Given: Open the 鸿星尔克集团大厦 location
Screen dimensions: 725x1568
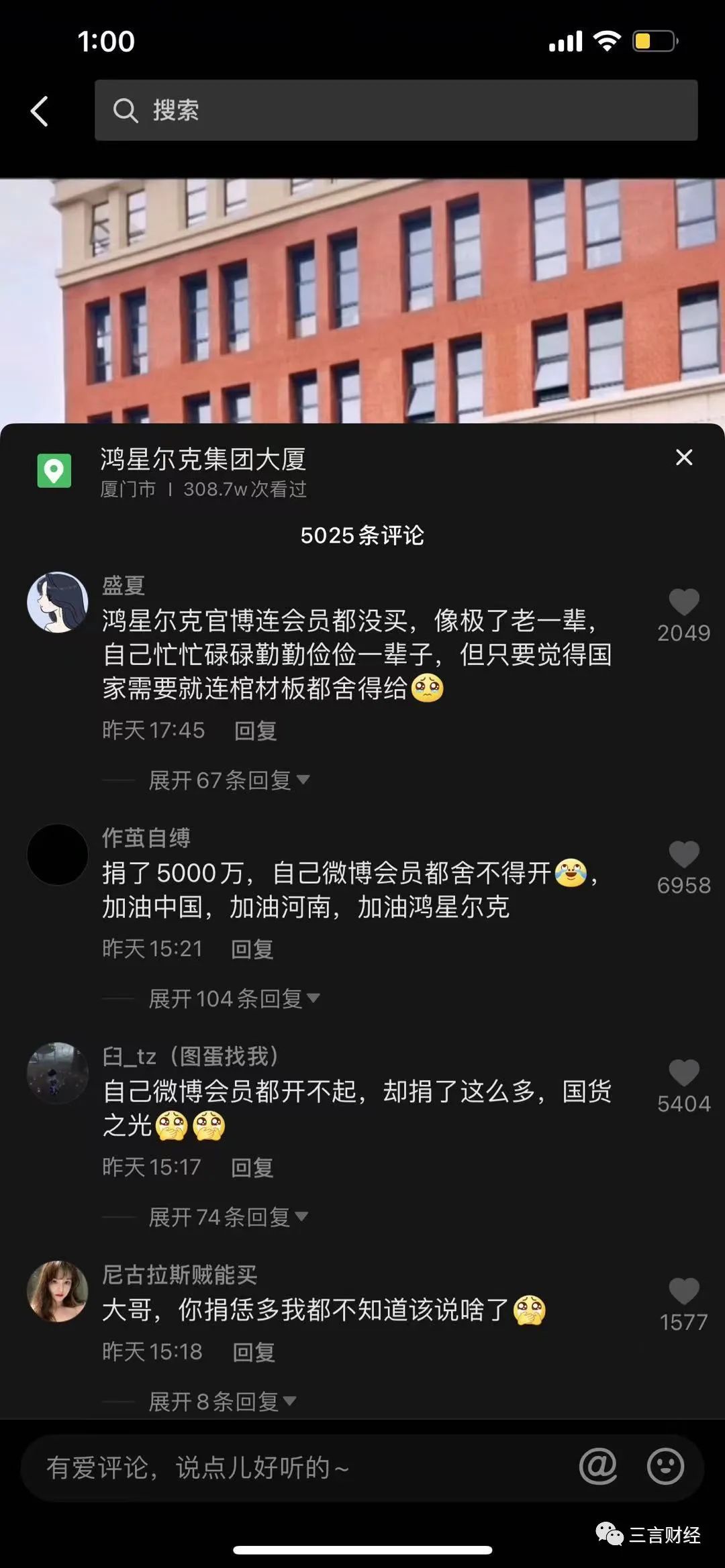Looking at the screenshot, I should [x=203, y=460].
